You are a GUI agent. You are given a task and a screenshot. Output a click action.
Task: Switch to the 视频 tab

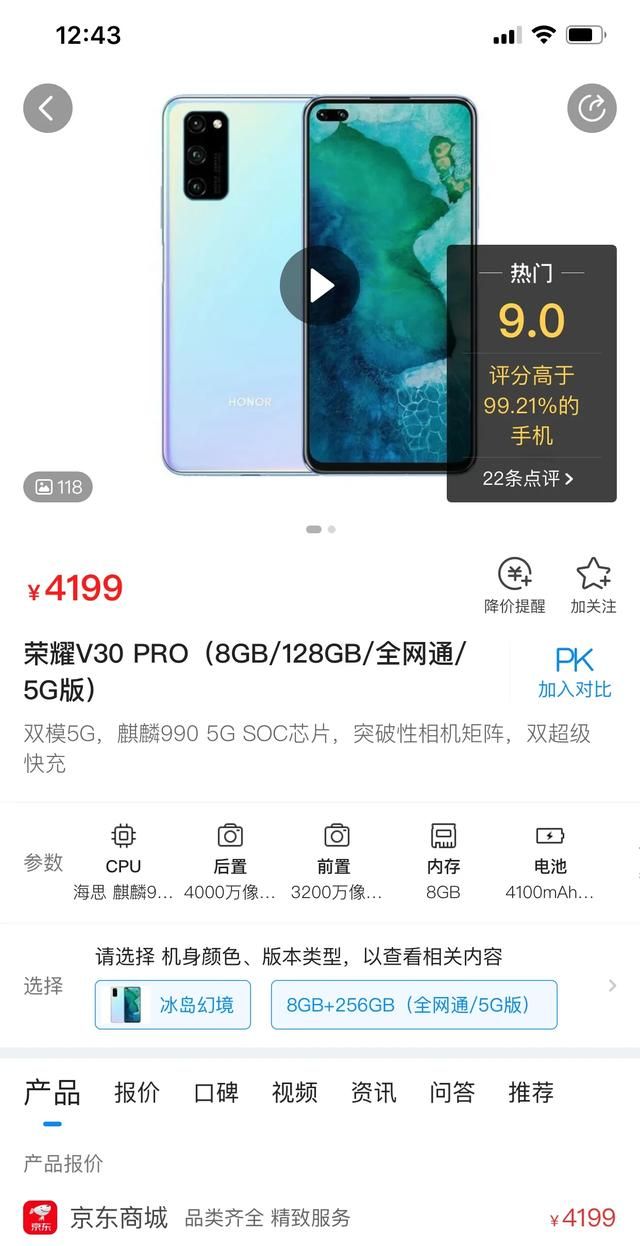tap(294, 1092)
